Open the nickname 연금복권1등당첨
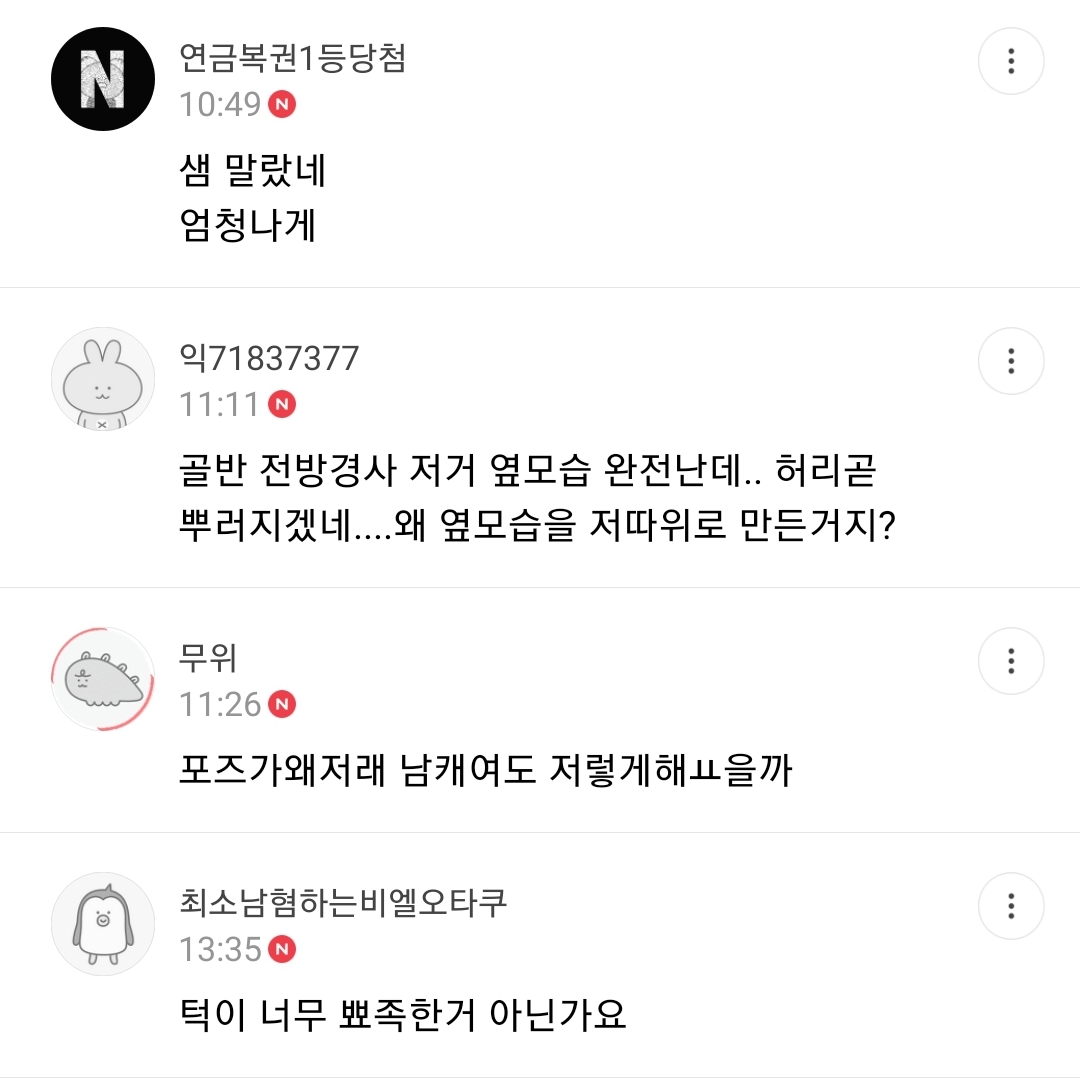 [x=292, y=59]
